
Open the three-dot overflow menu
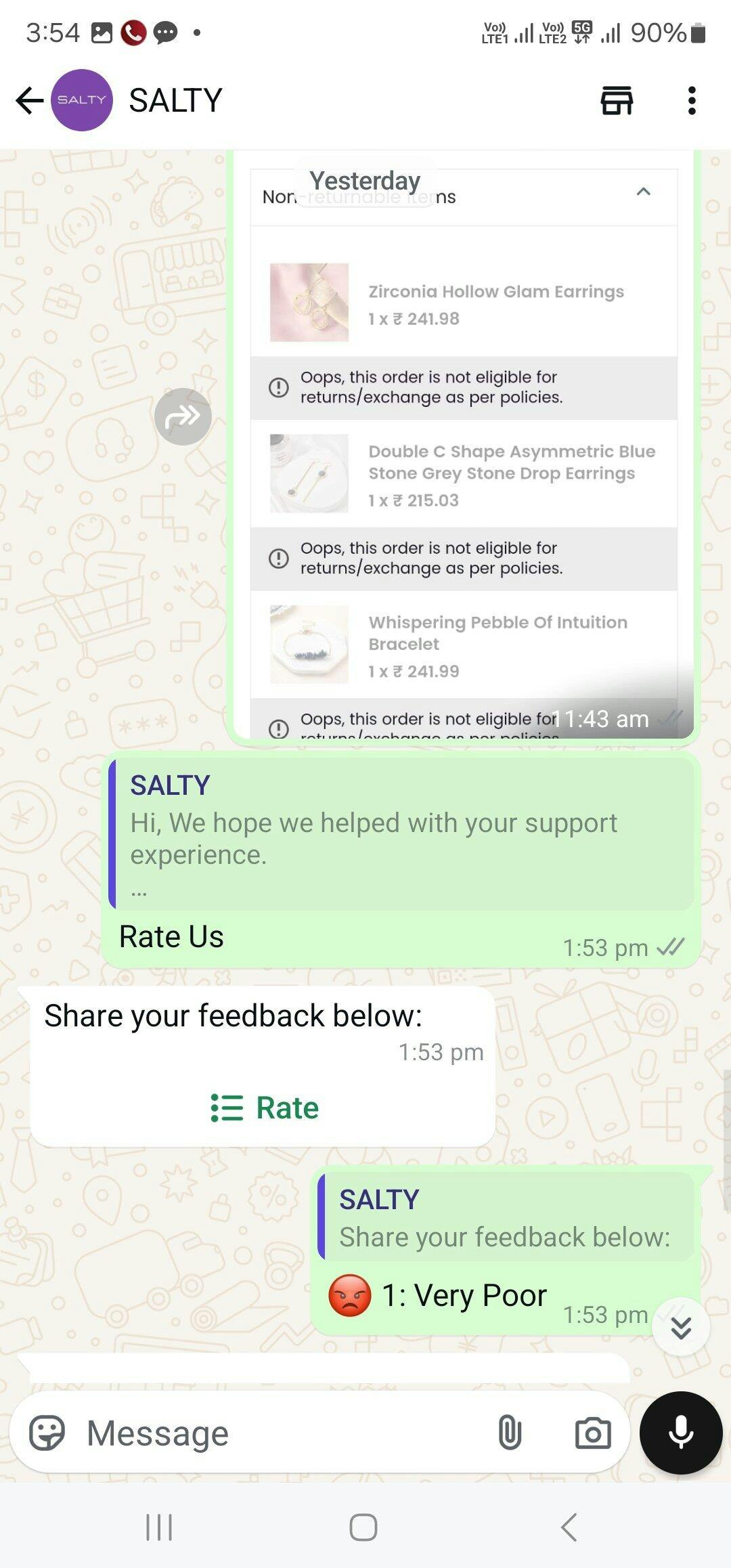point(691,100)
